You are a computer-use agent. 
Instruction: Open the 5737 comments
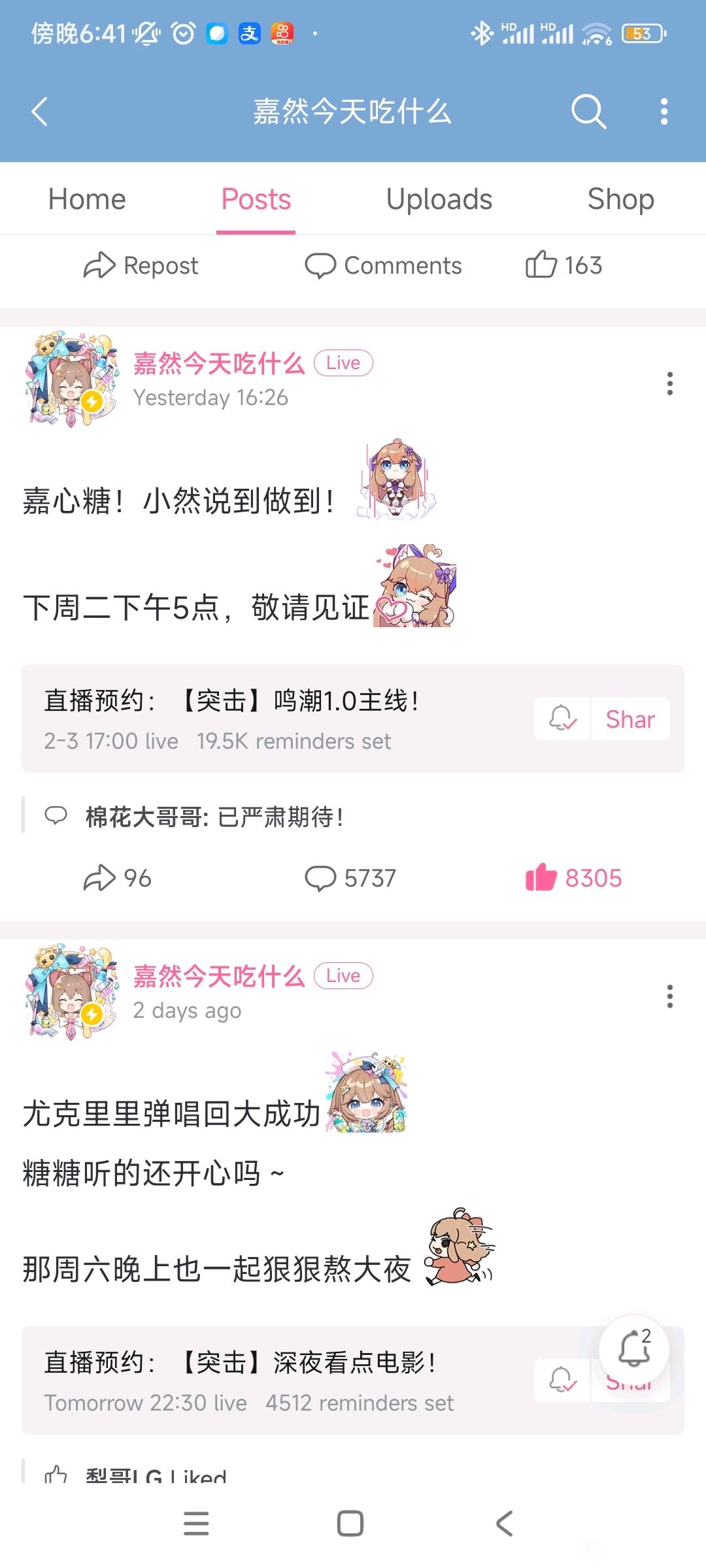[350, 878]
